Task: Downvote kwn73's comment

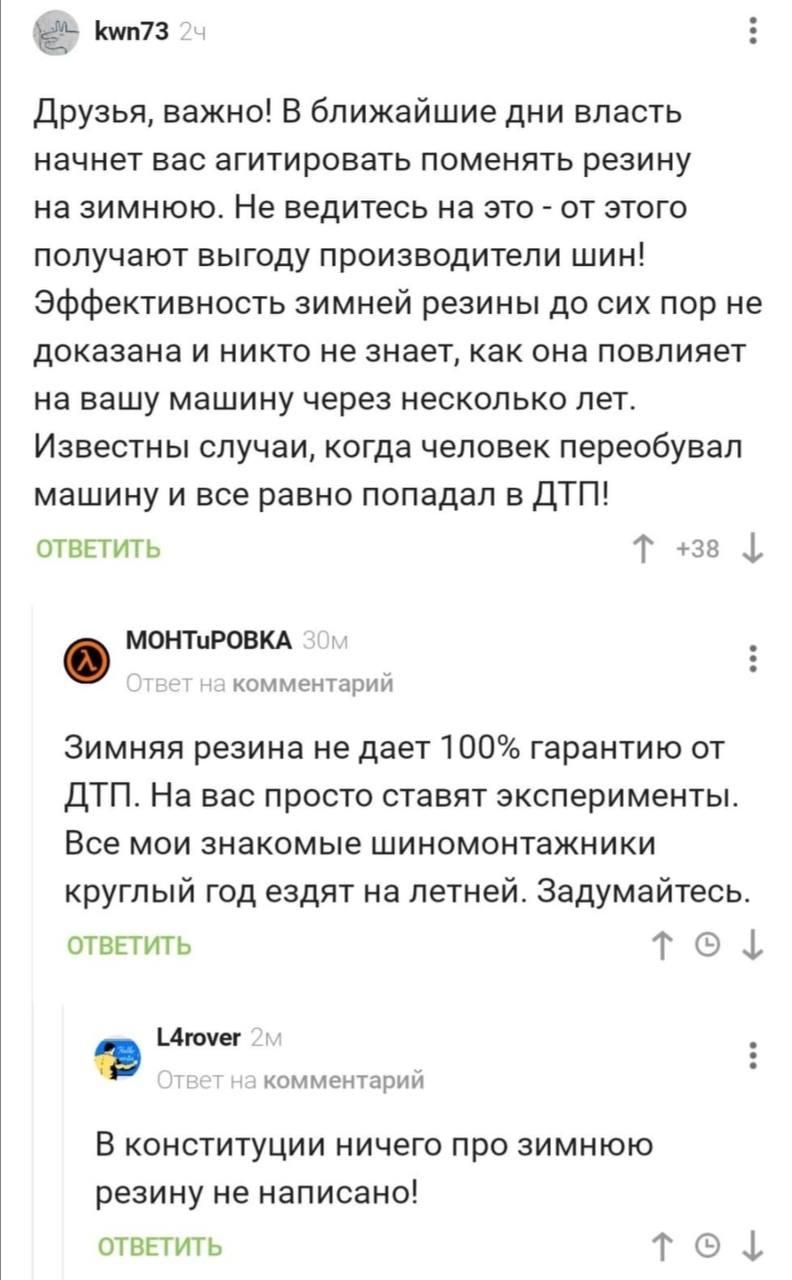Action: coord(751,550)
